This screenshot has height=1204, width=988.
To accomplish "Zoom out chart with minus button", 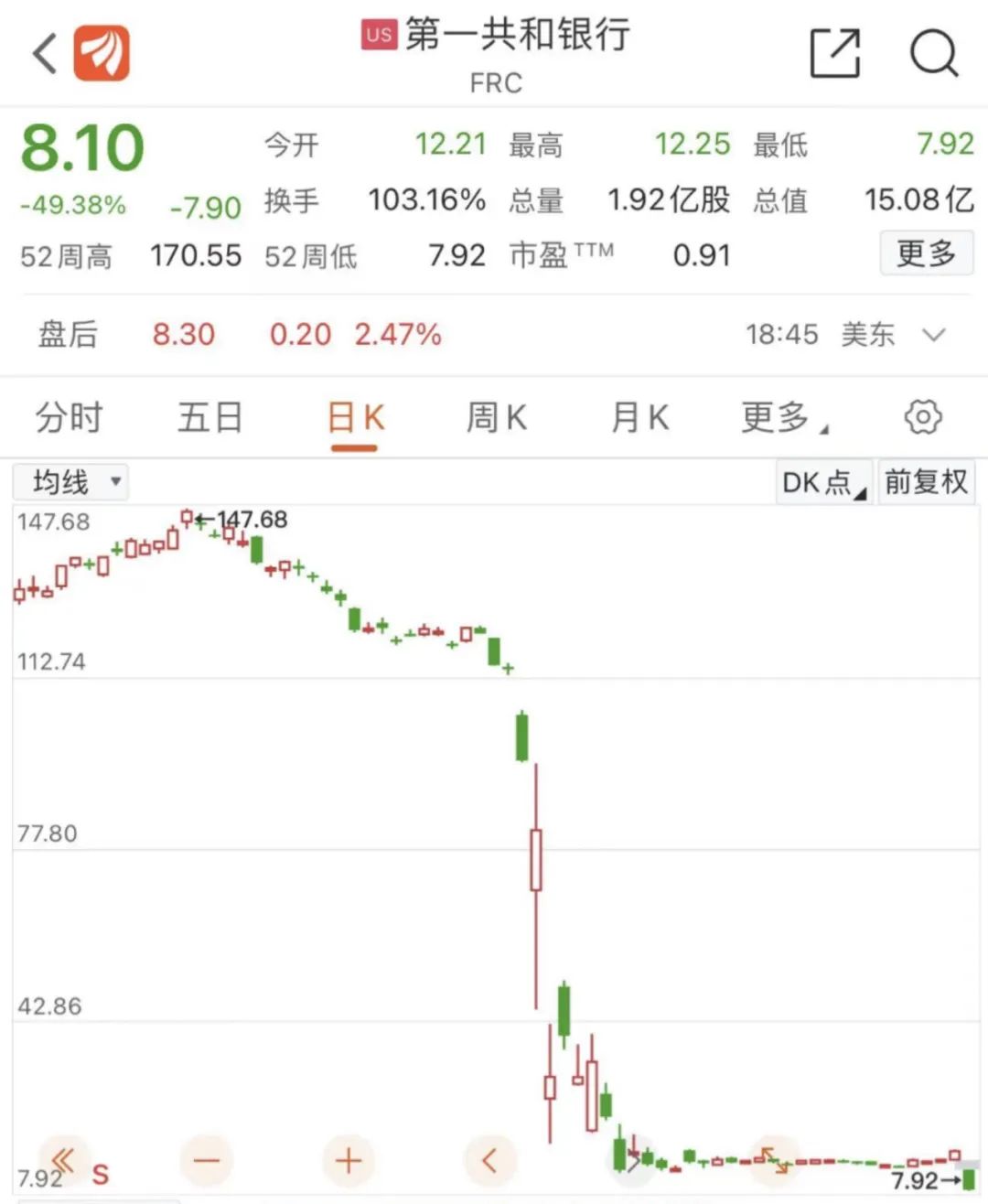I will pos(207,1161).
